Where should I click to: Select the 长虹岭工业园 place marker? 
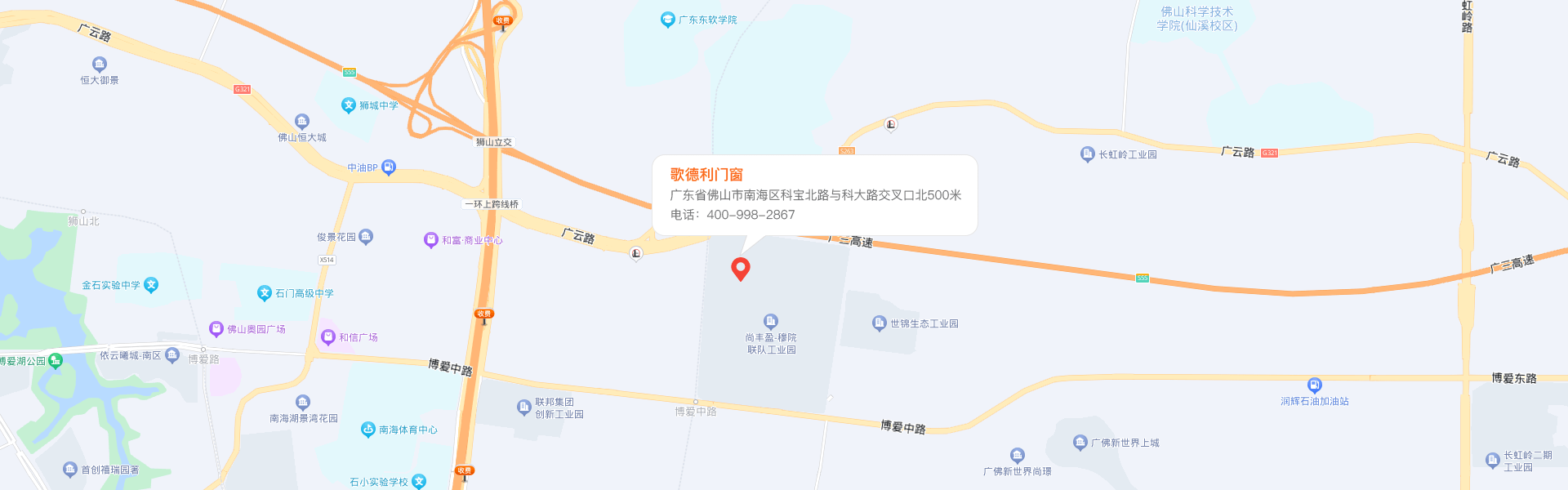point(1087,154)
